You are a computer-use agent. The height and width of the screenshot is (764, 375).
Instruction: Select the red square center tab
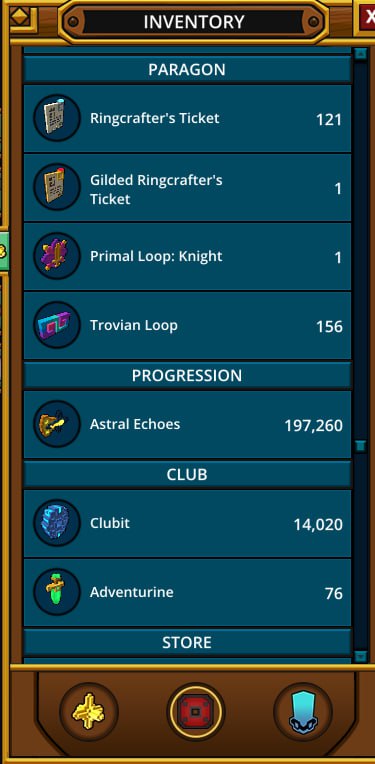click(x=195, y=711)
